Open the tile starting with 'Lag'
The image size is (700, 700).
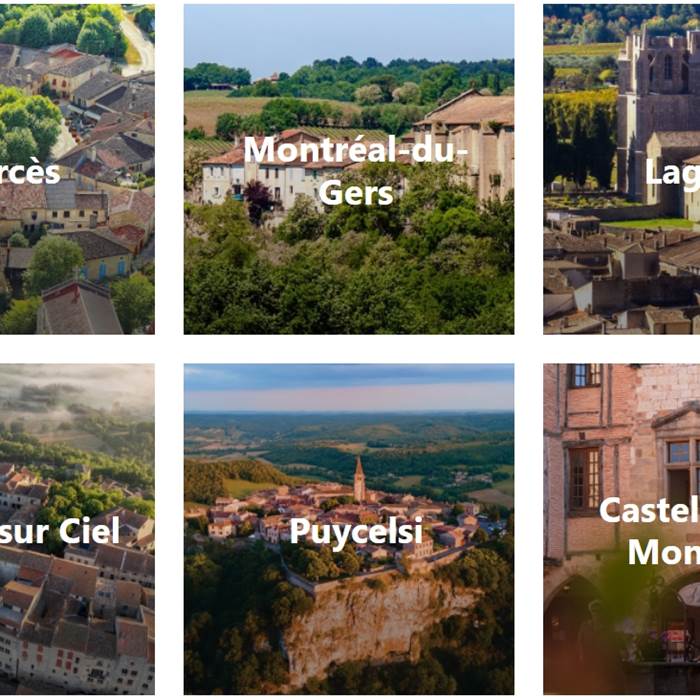tap(621, 169)
